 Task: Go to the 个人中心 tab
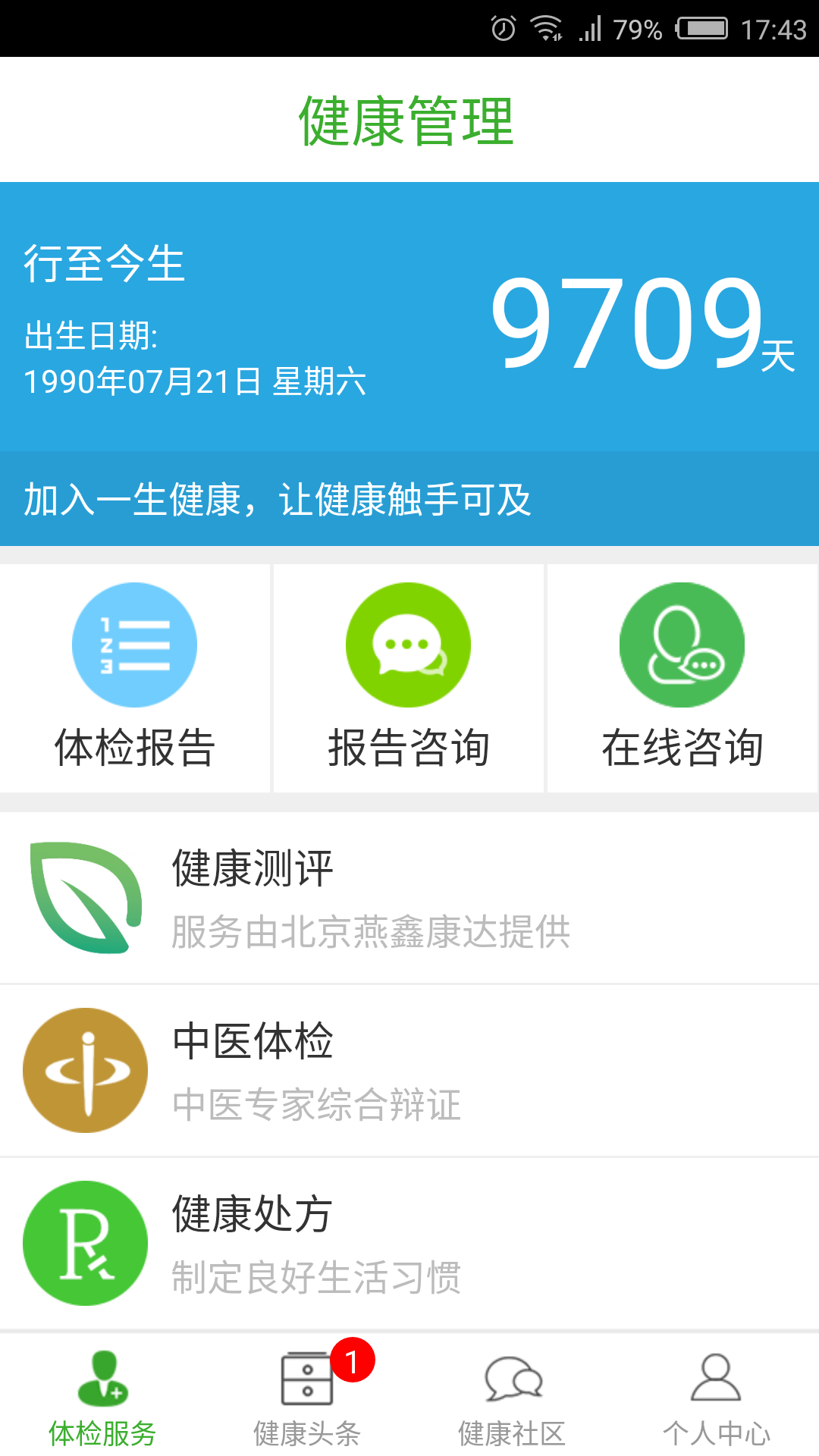point(717,1399)
